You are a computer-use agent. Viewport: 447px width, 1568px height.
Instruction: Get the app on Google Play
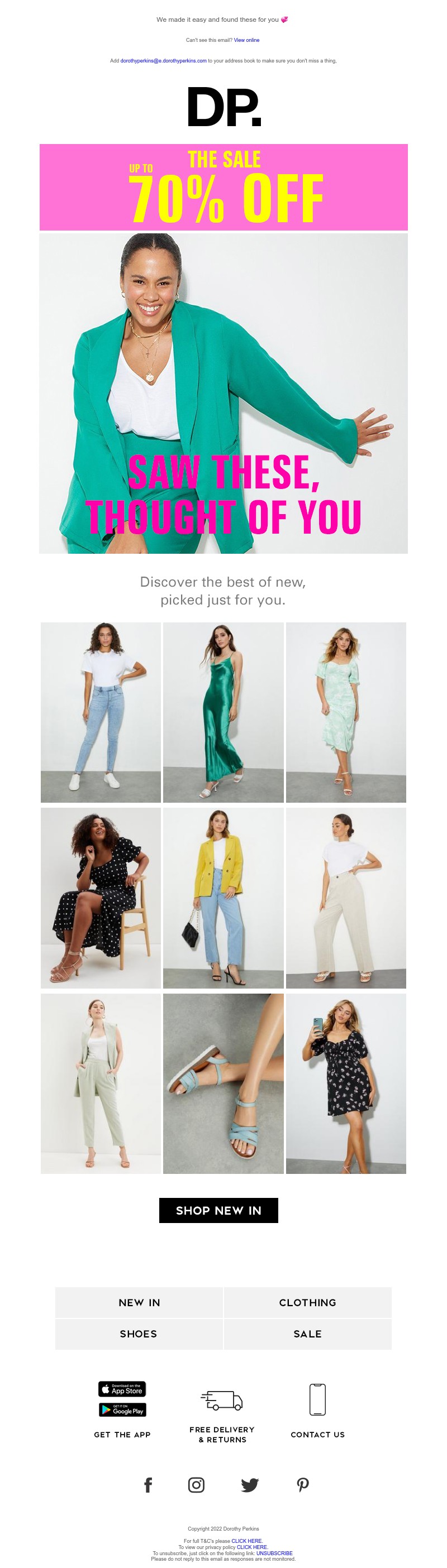[x=122, y=1409]
